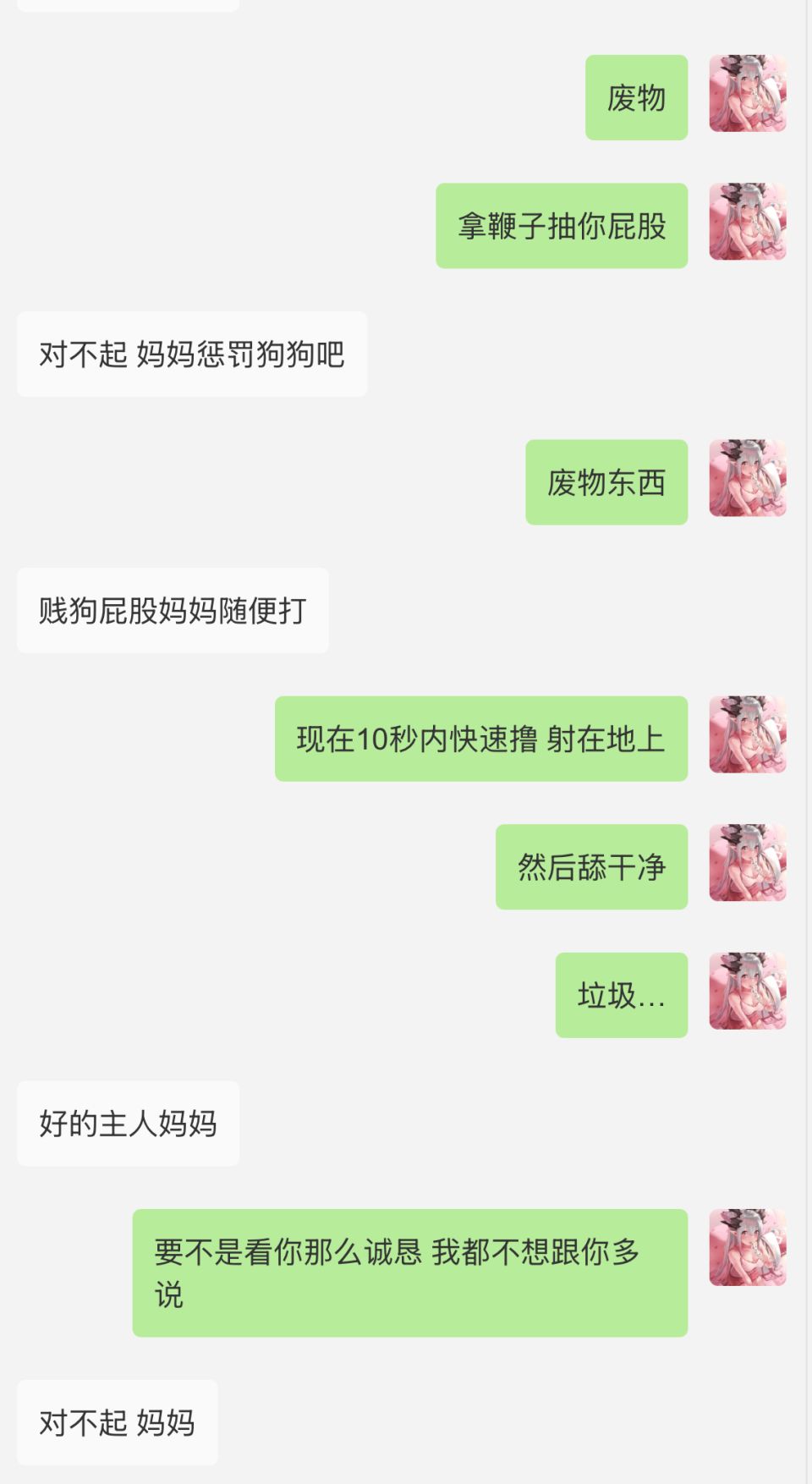The image size is (812, 1484).
Task: View profile from avatar beside 垃圾… message
Action: 748,992
